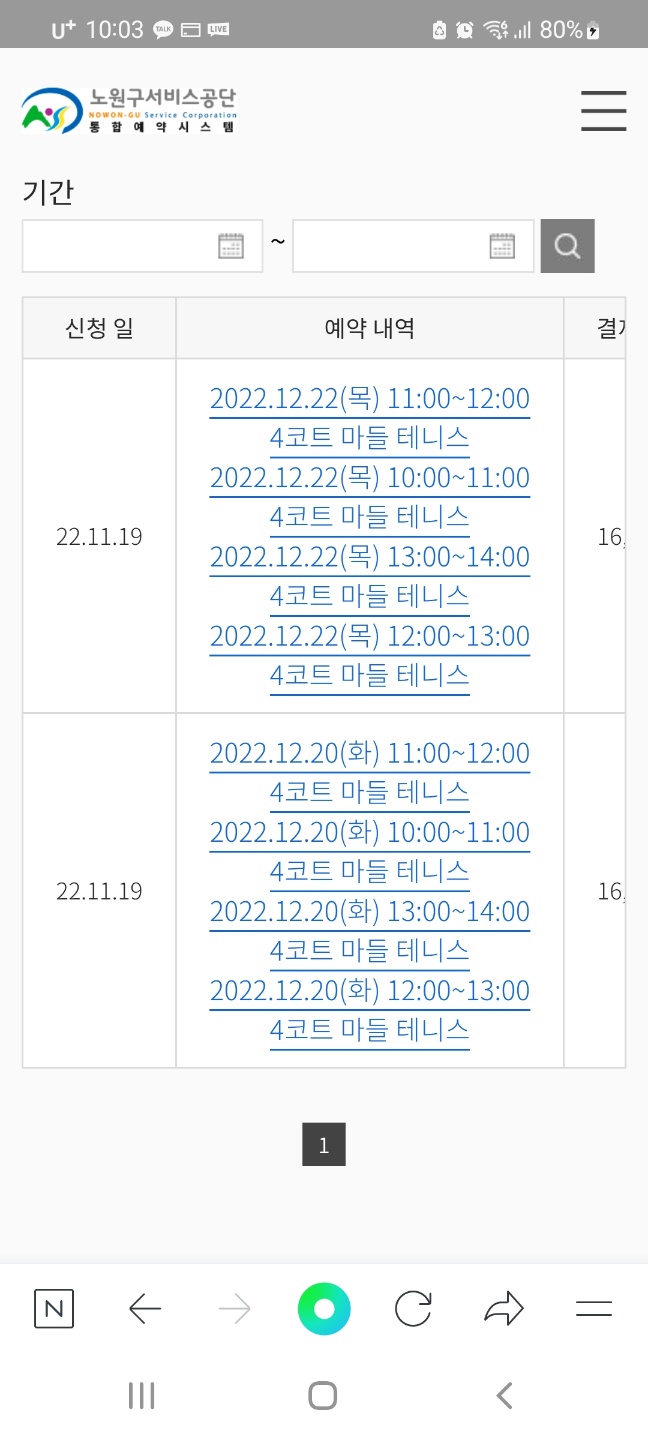
Task: Go to page 1 of results
Action: click(323, 1145)
